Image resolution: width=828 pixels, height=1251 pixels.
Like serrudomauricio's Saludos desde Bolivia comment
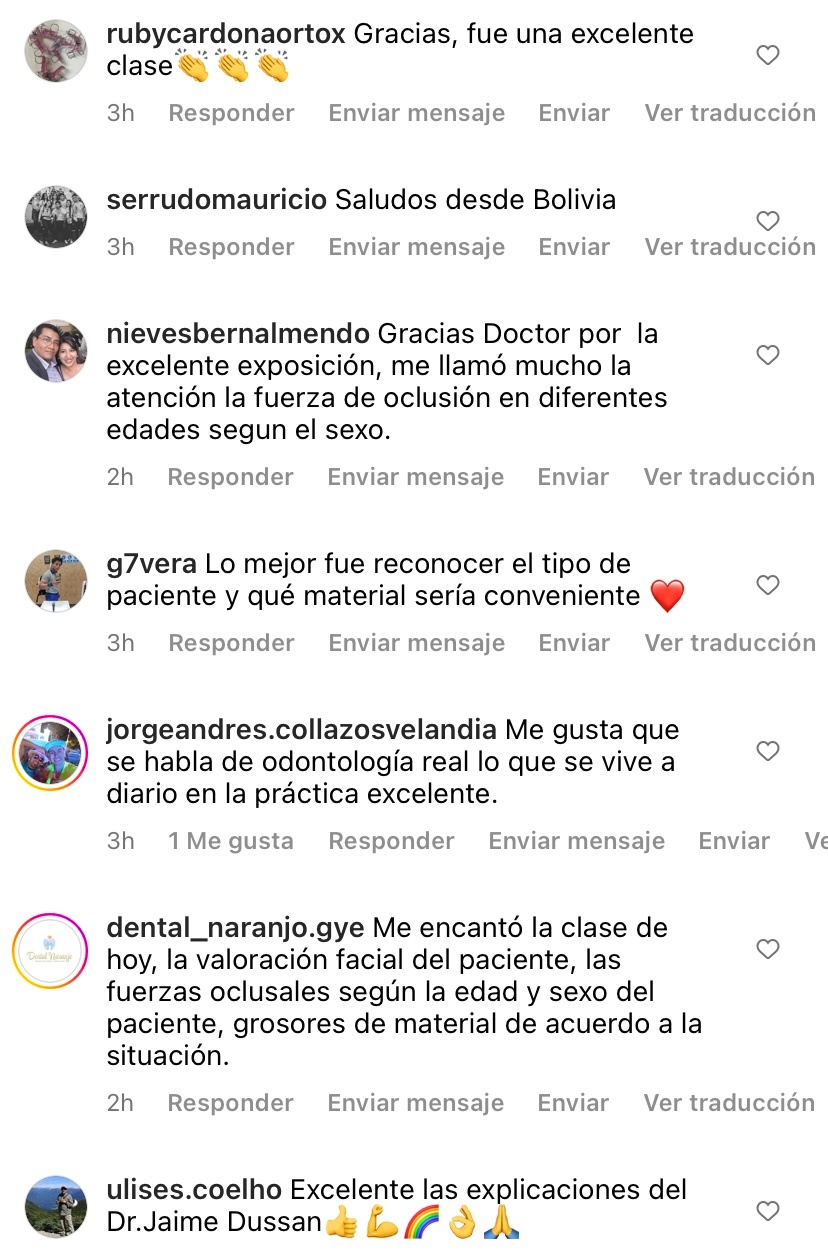(x=767, y=221)
